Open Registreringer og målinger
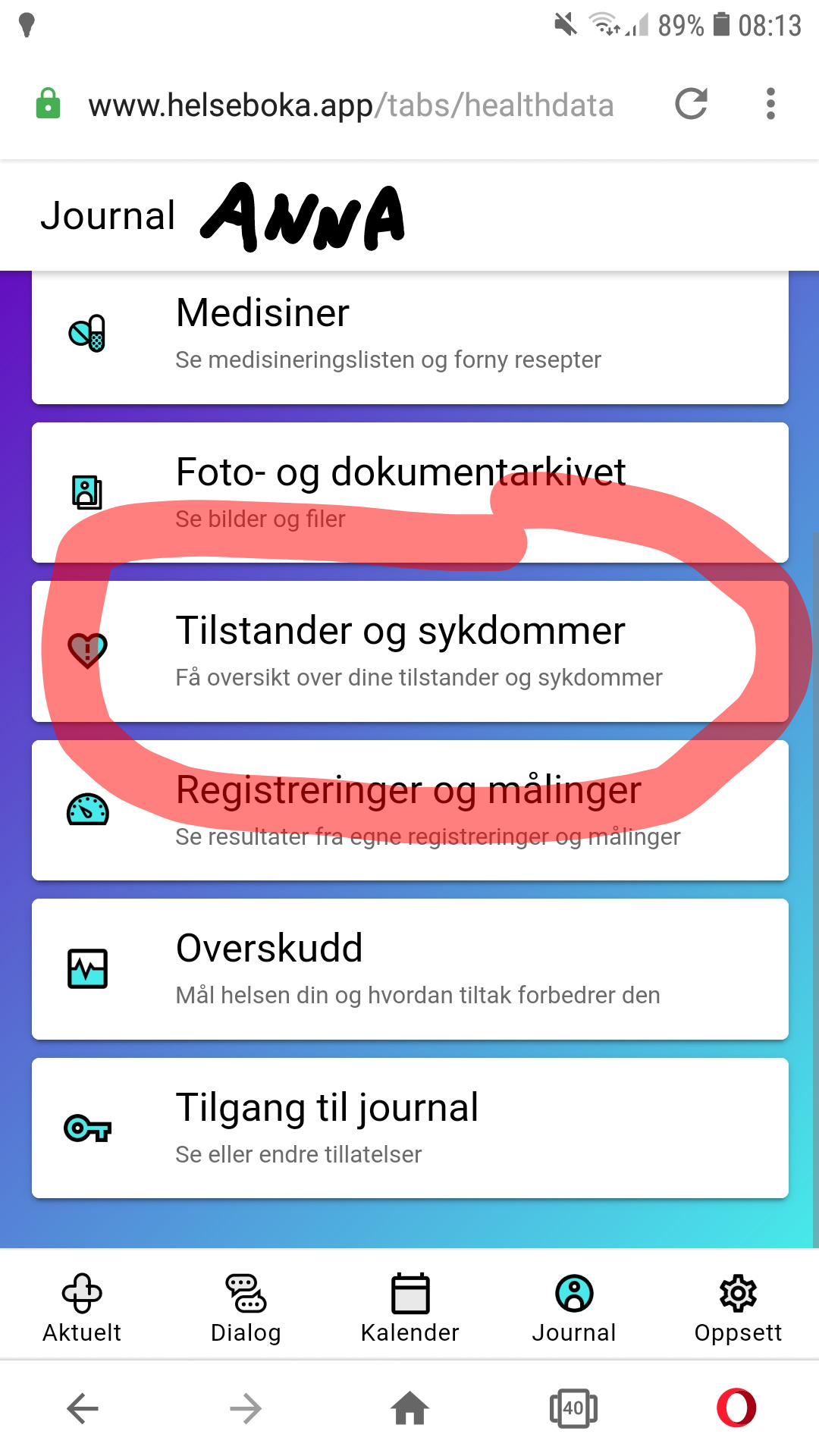This screenshot has height=1456, width=819. 409,811
